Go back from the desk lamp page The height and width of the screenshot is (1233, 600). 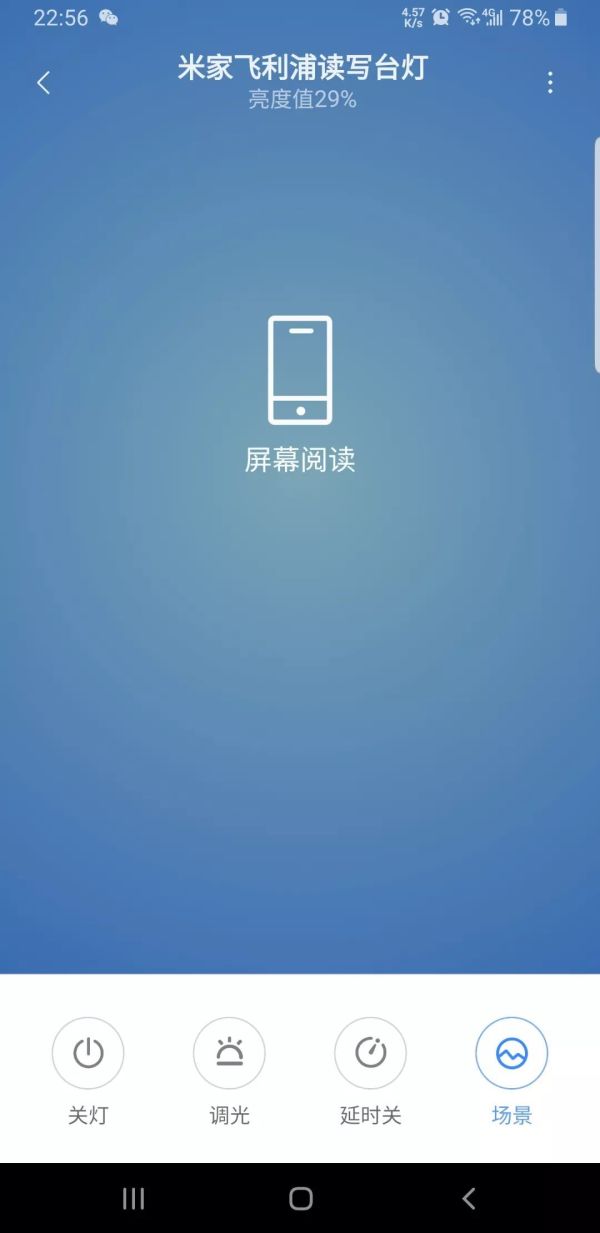[43, 83]
